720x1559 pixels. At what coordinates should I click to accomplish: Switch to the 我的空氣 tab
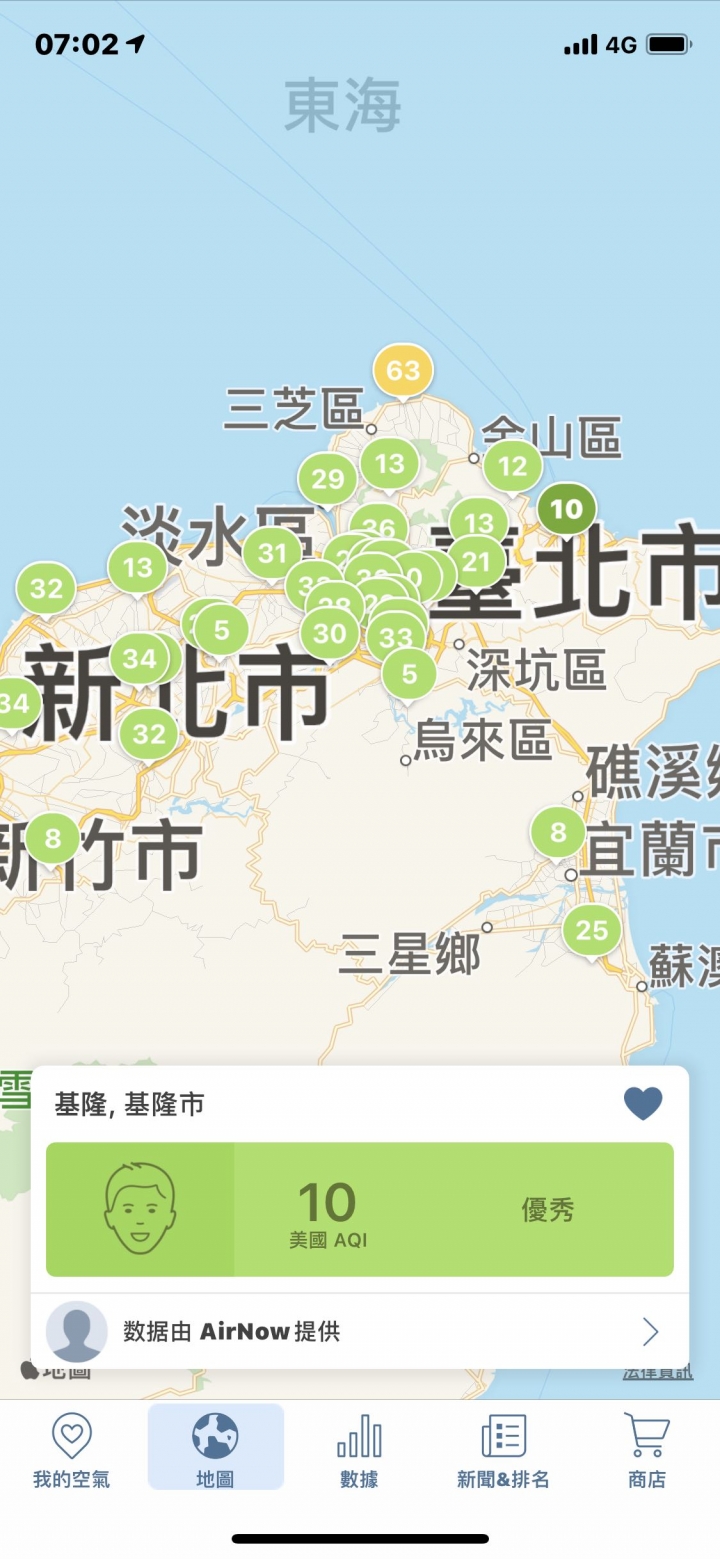point(71,1449)
